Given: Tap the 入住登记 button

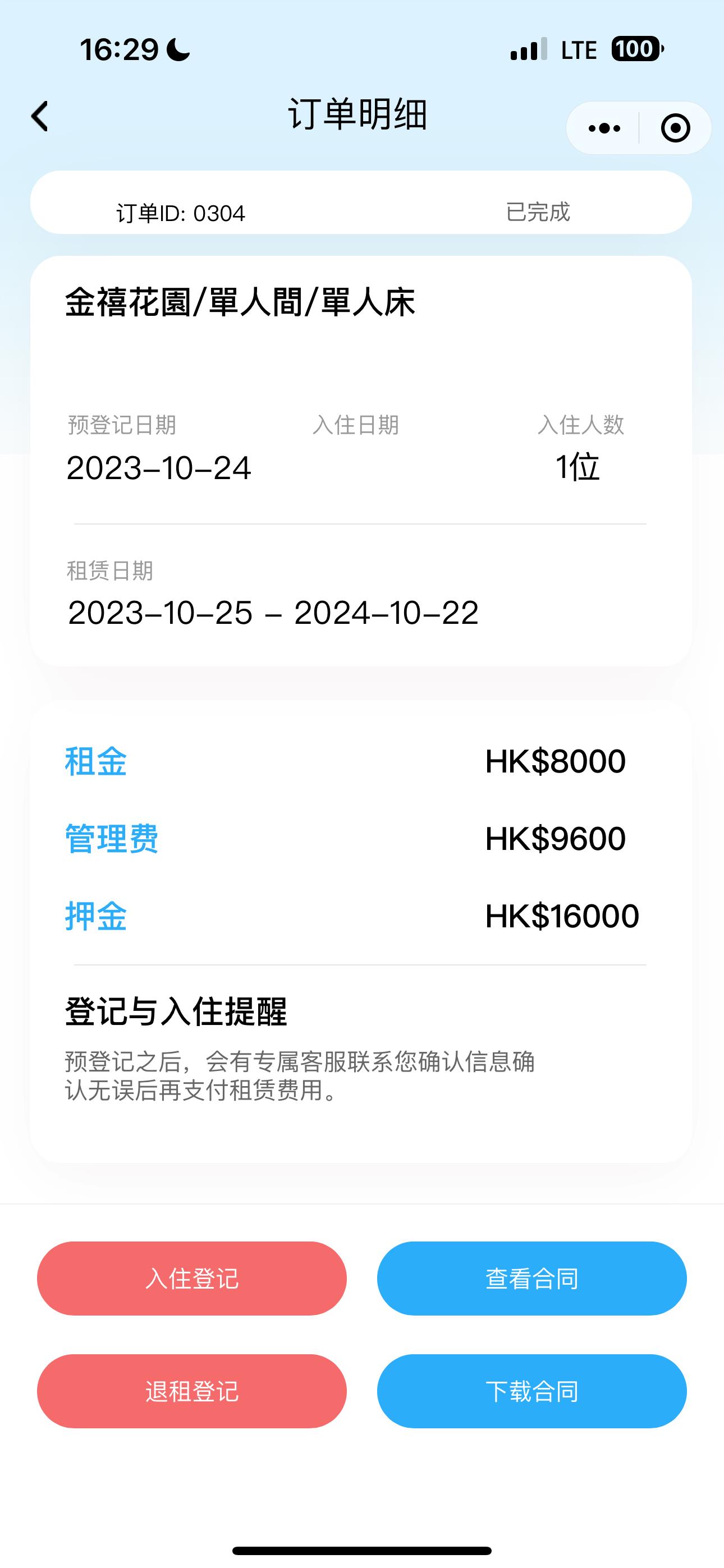Looking at the screenshot, I should (192, 1279).
